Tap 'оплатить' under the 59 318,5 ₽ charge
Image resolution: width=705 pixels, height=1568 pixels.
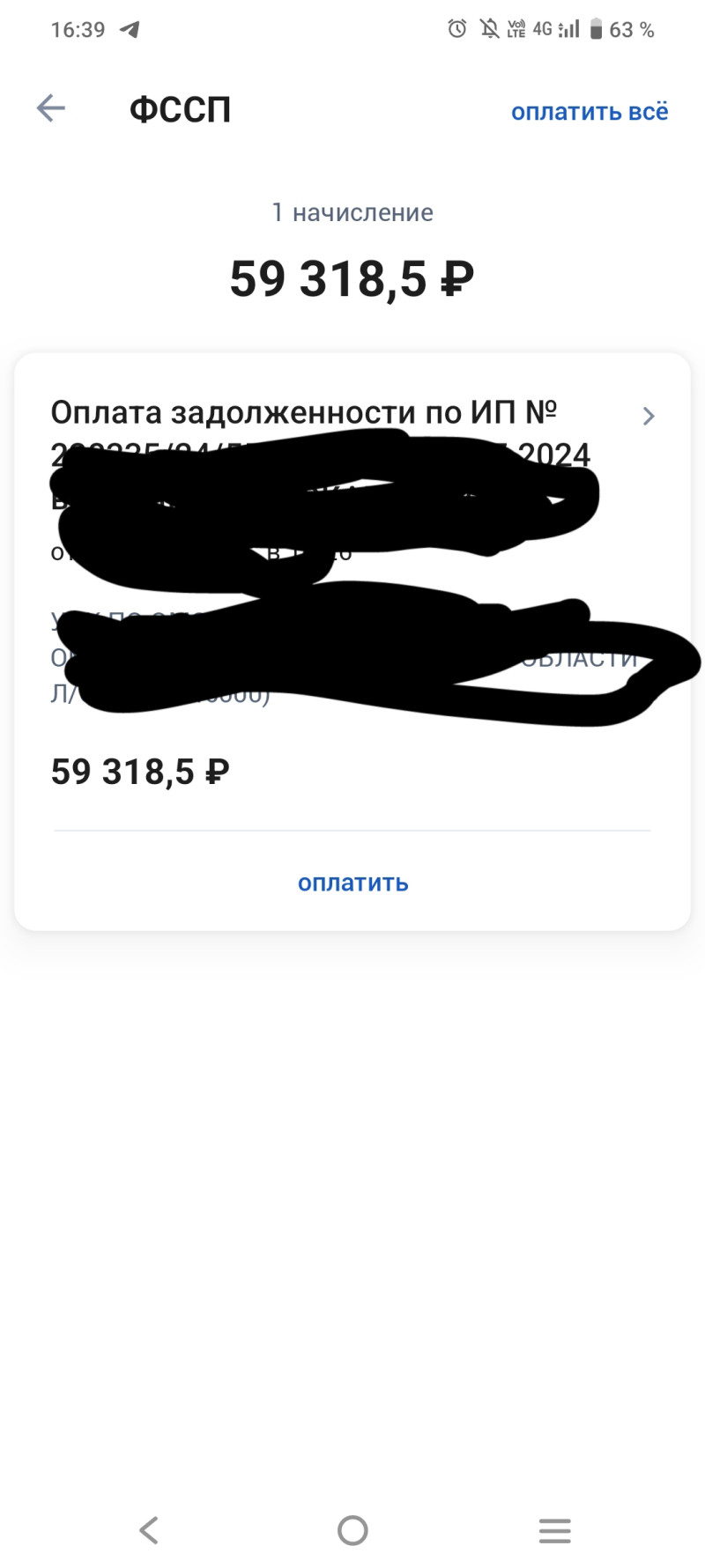tap(352, 883)
